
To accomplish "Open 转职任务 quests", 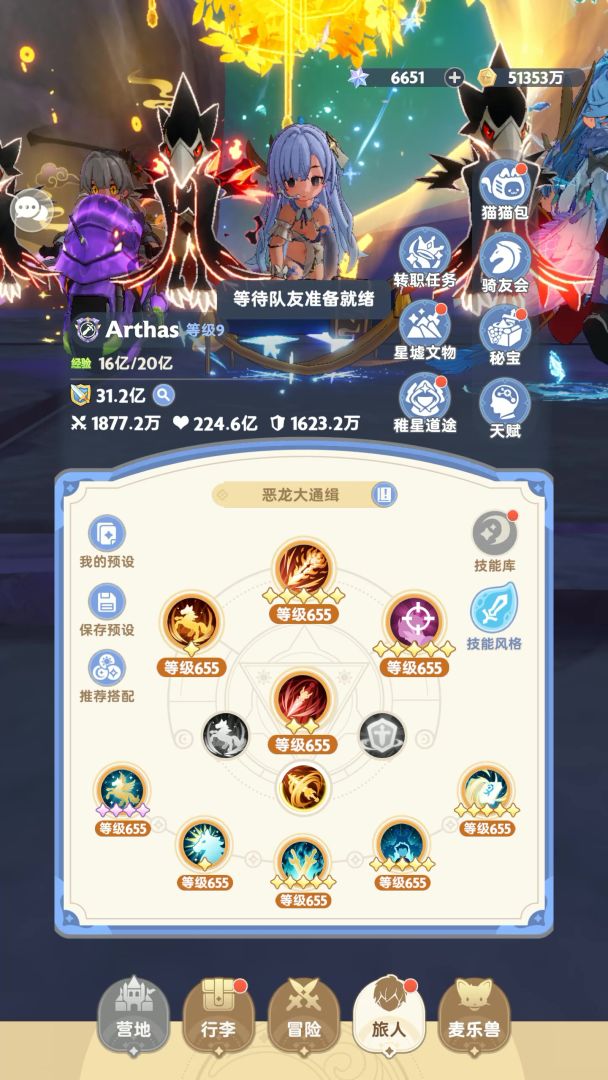I will point(425,255).
